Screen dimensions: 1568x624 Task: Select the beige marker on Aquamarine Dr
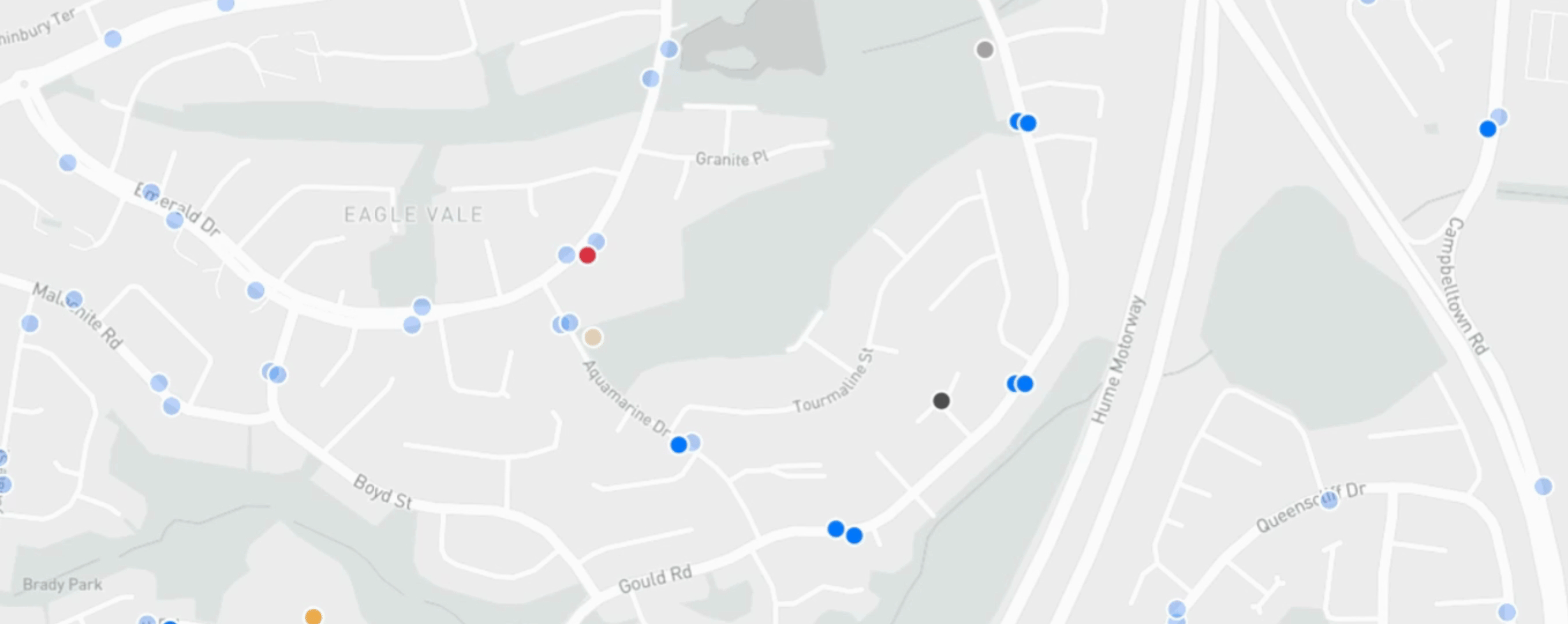(x=593, y=337)
